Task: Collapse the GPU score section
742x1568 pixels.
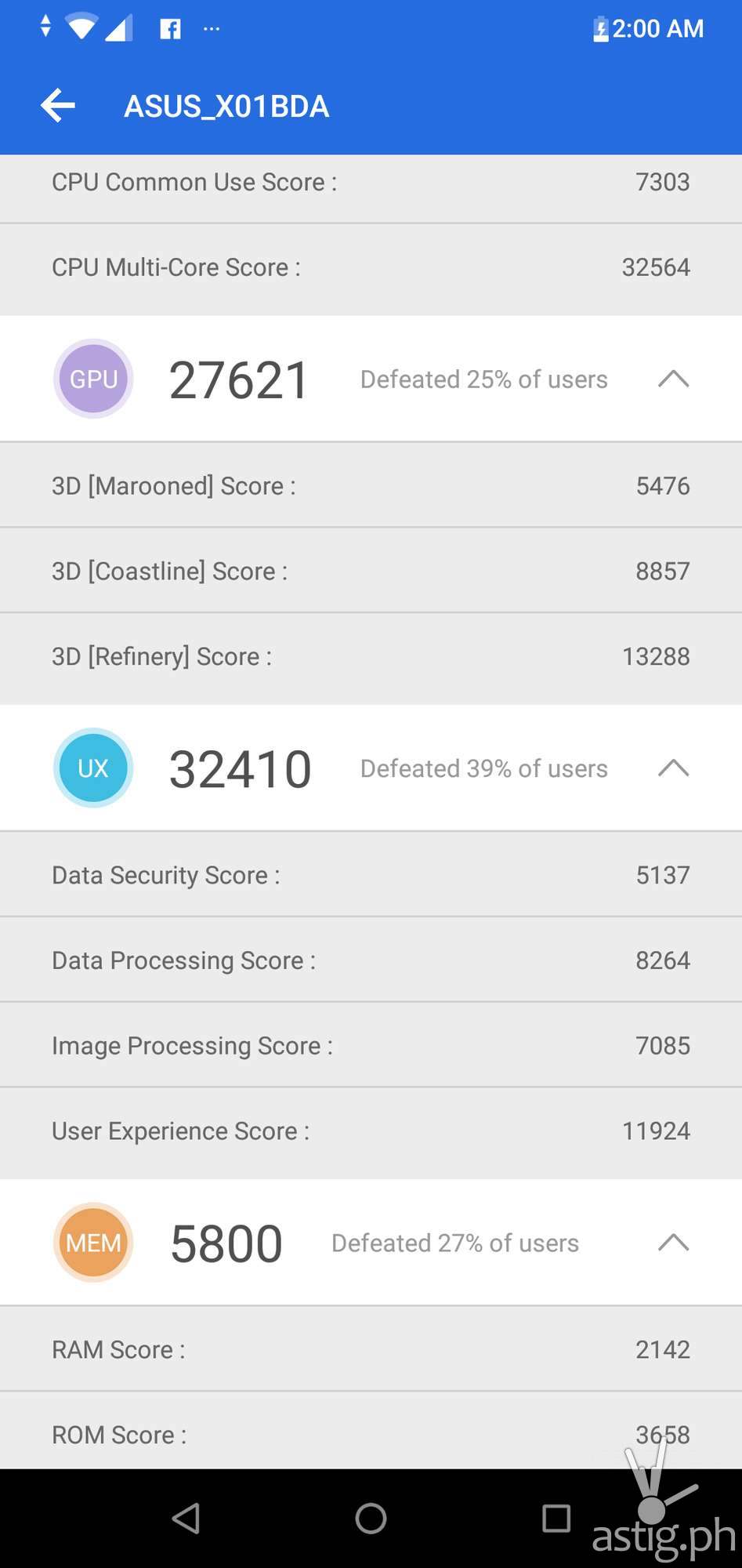Action: [x=673, y=379]
